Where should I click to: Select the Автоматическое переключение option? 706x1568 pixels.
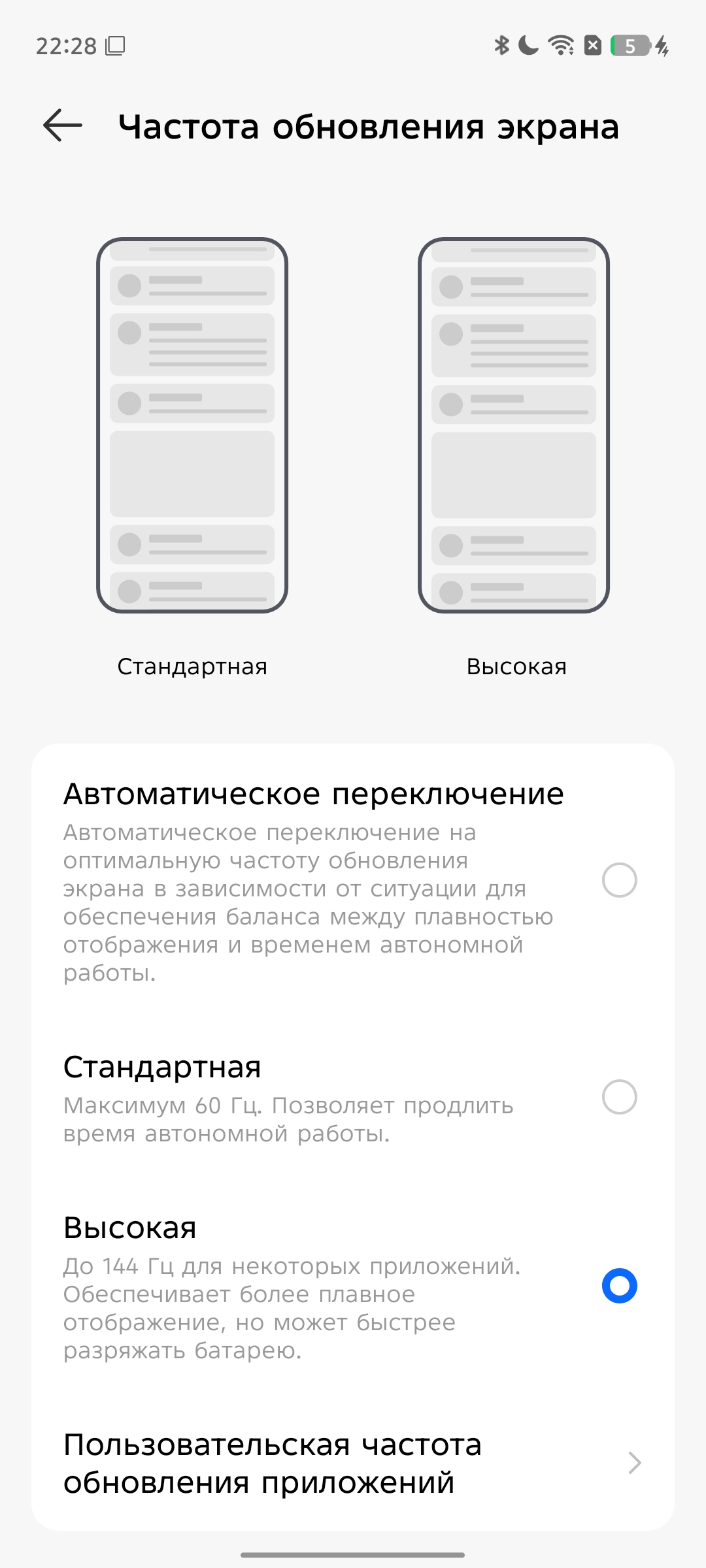(618, 880)
